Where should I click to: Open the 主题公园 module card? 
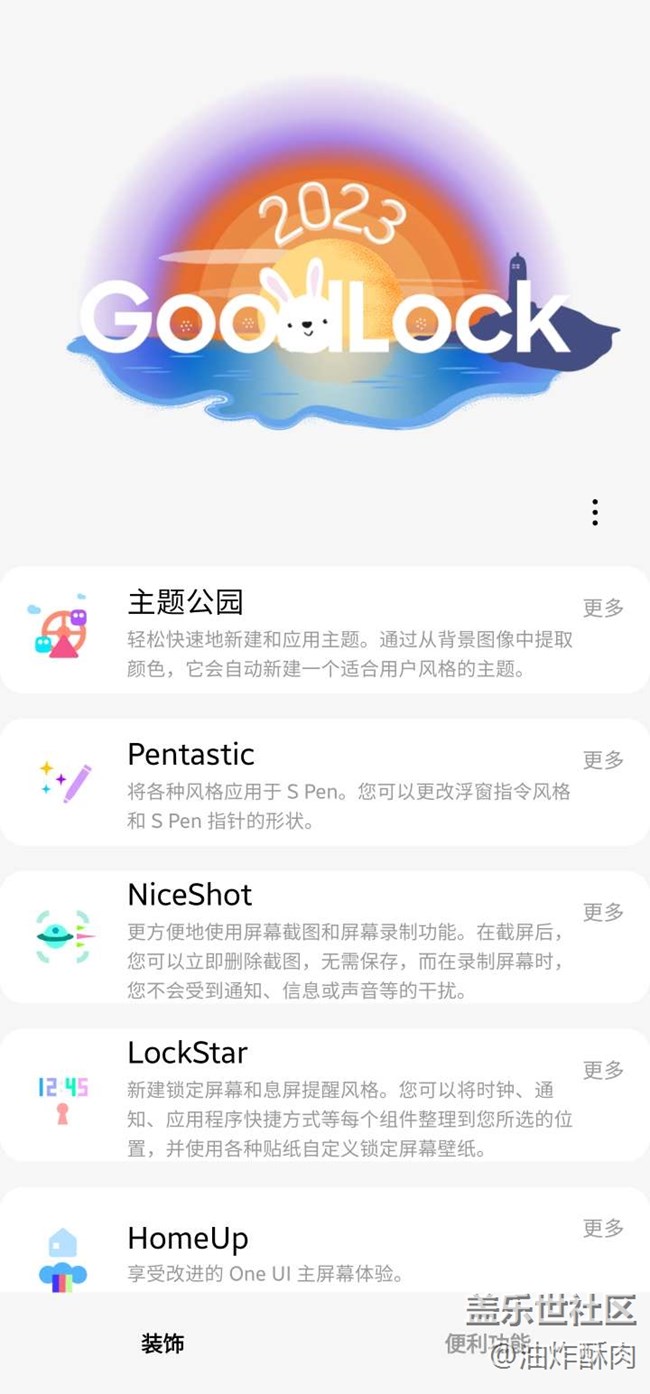pyautogui.click(x=300, y=630)
